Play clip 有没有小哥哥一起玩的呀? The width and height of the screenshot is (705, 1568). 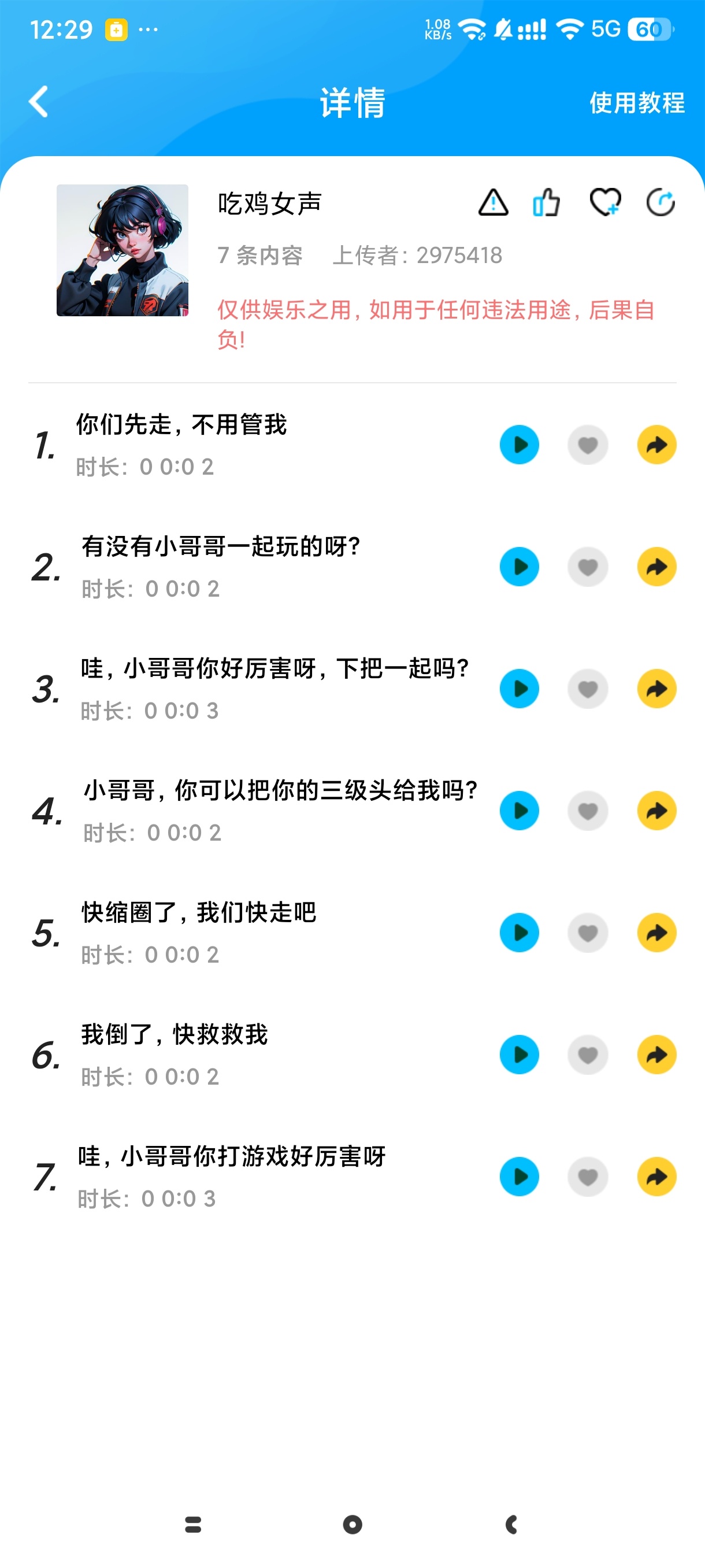coord(519,567)
